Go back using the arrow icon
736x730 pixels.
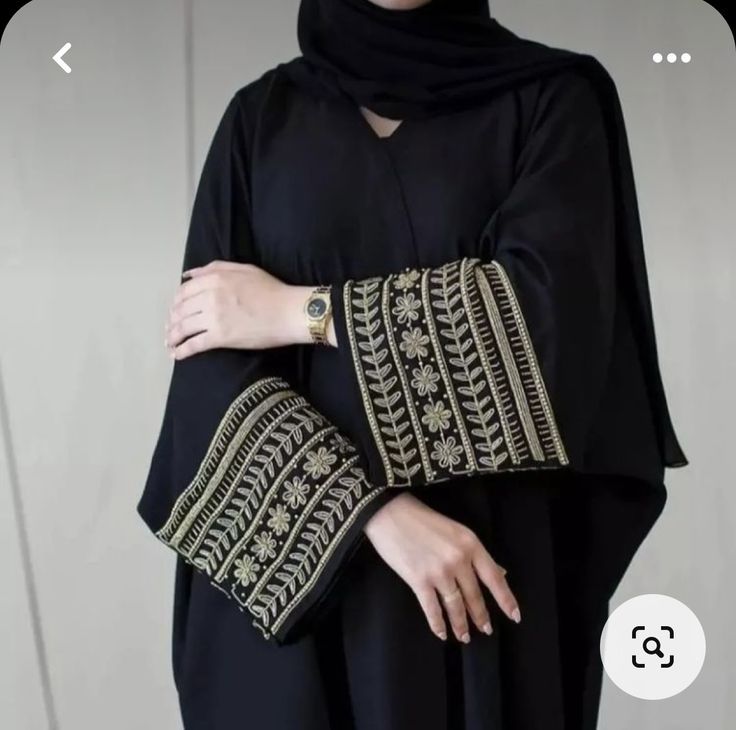(62, 58)
